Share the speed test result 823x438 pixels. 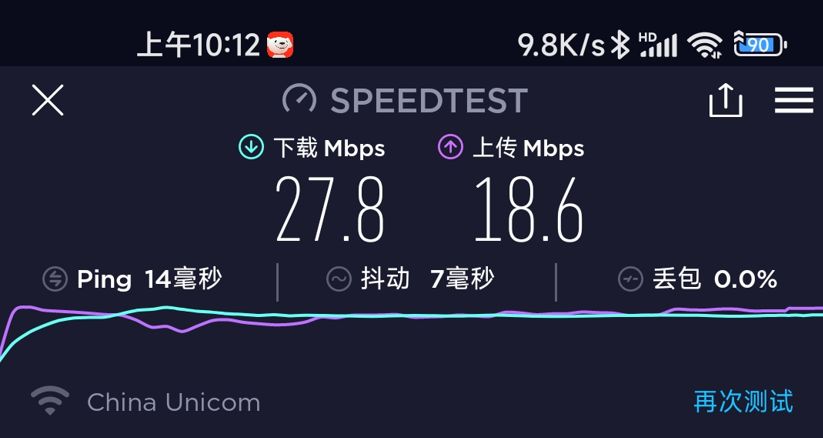coord(725,100)
